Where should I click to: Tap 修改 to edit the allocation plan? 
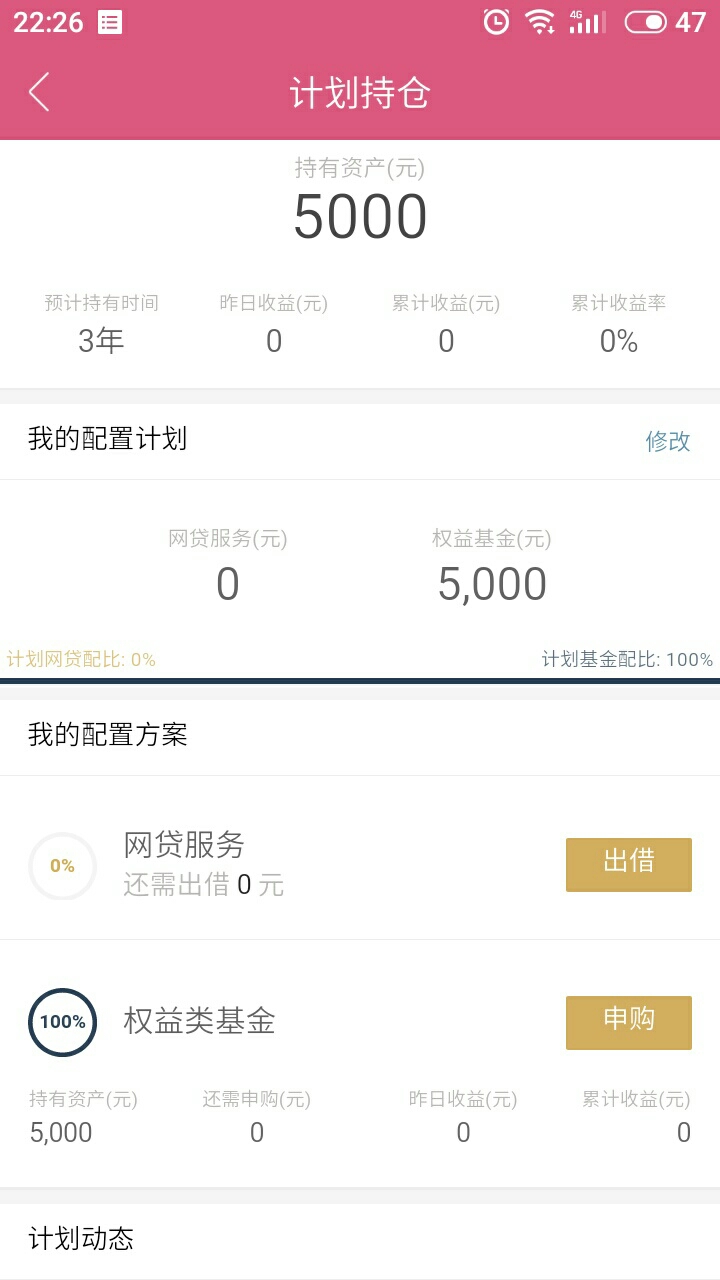tap(668, 441)
